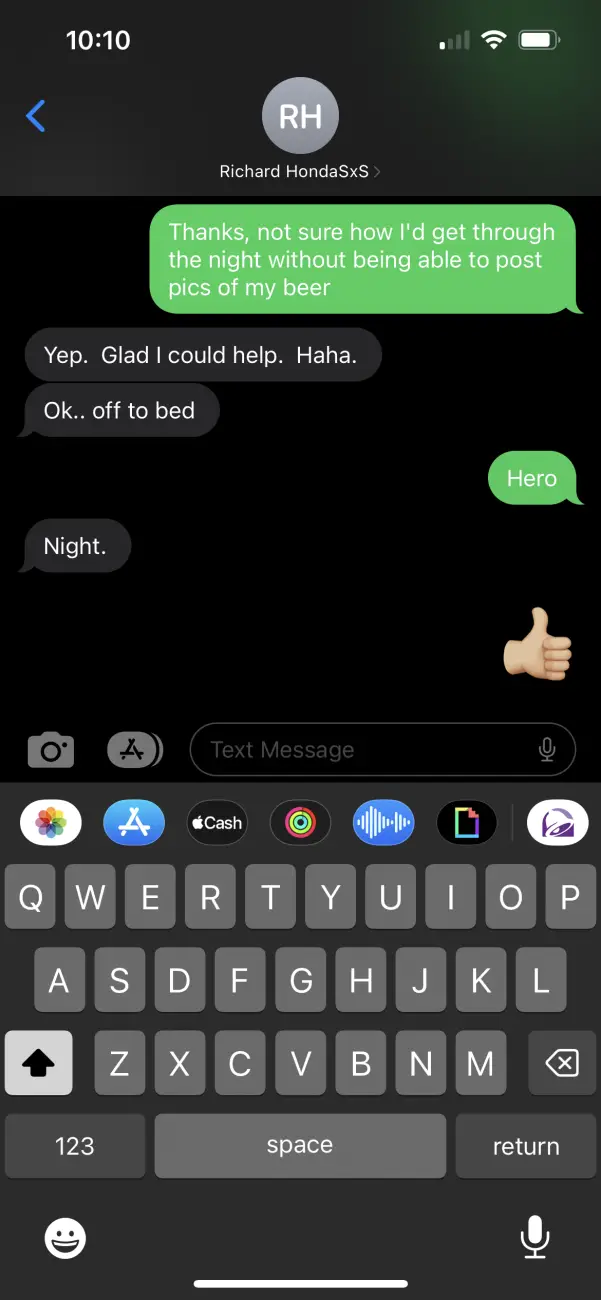Record an audio message with the microphone
Viewport: 601px width, 1300px height.
(547, 749)
